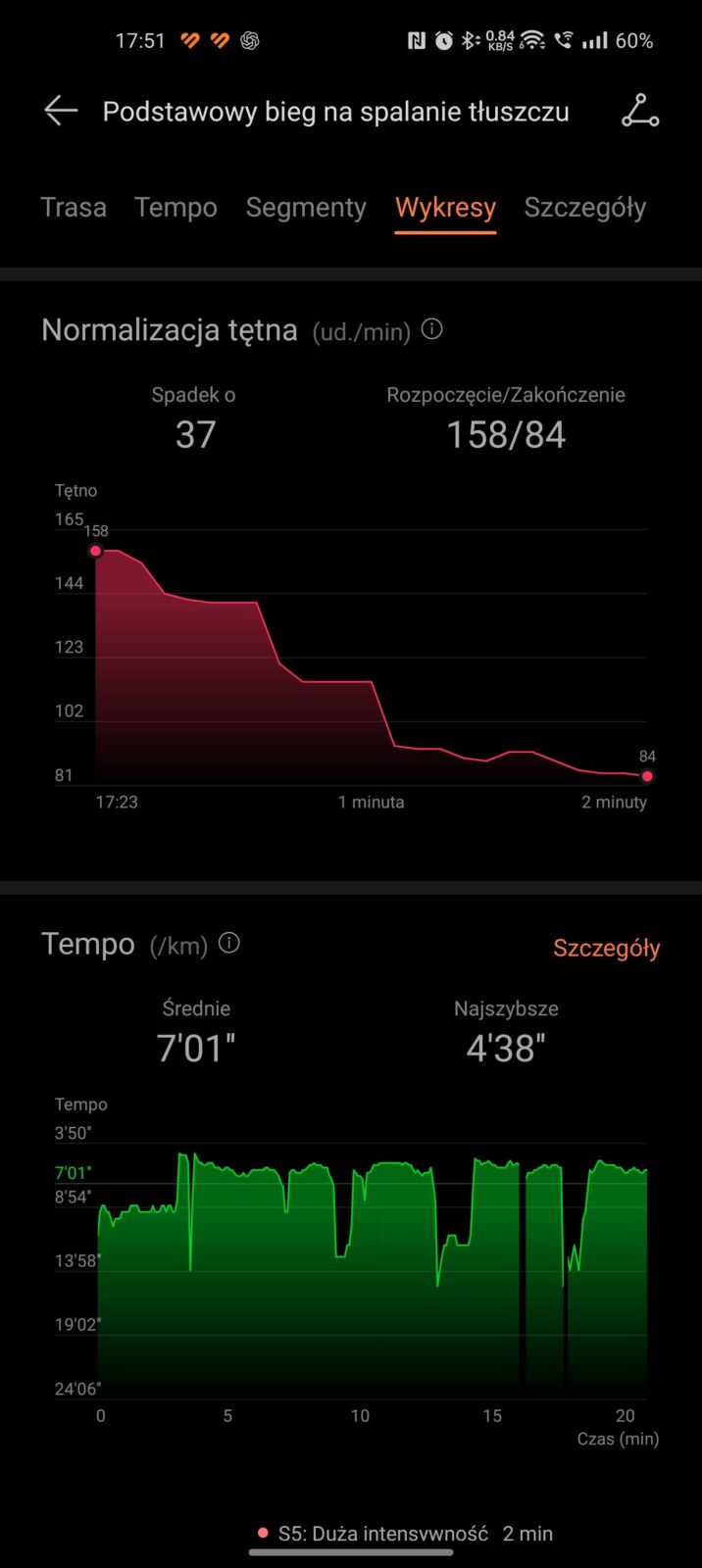Viewport: 702px width, 1568px height.
Task: Open info icon beside Tempo heading
Action: 229,943
